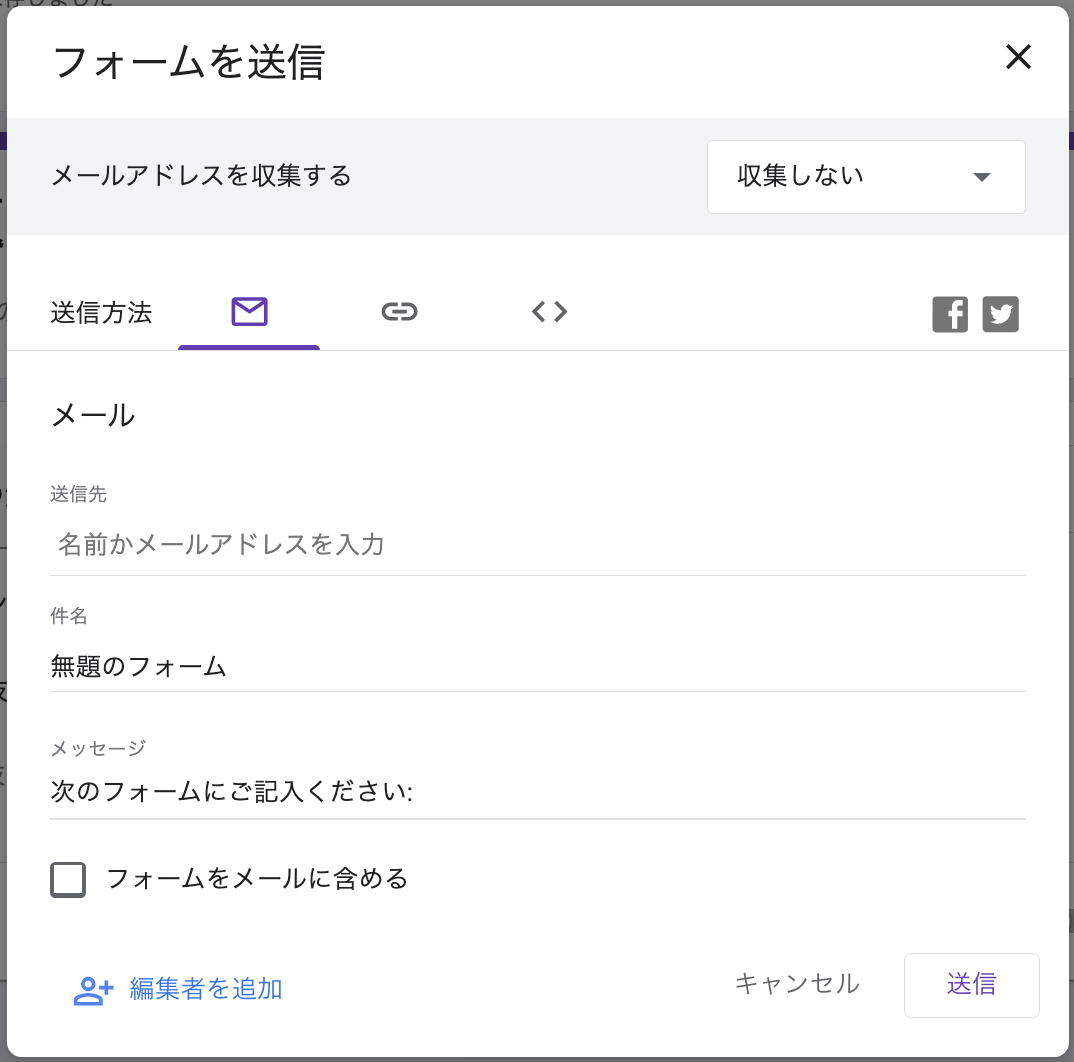Edit the 件名 subject field
The height and width of the screenshot is (1062, 1074).
point(537,666)
